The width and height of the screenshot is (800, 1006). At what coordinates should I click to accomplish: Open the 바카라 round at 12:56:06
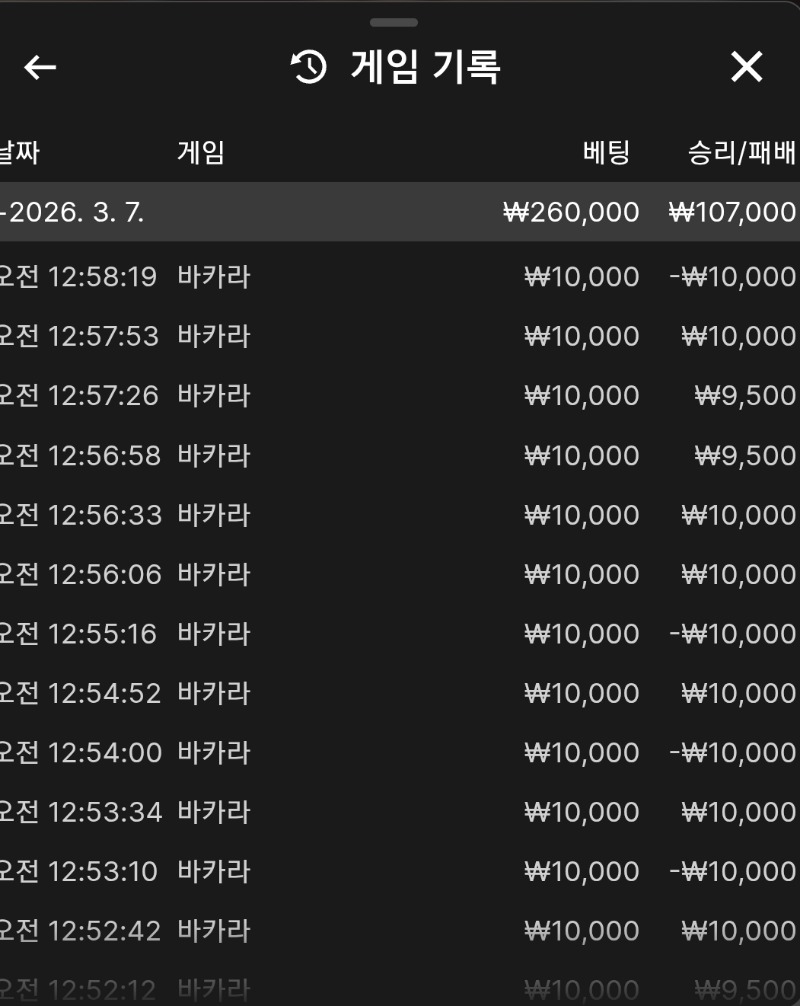coord(400,574)
